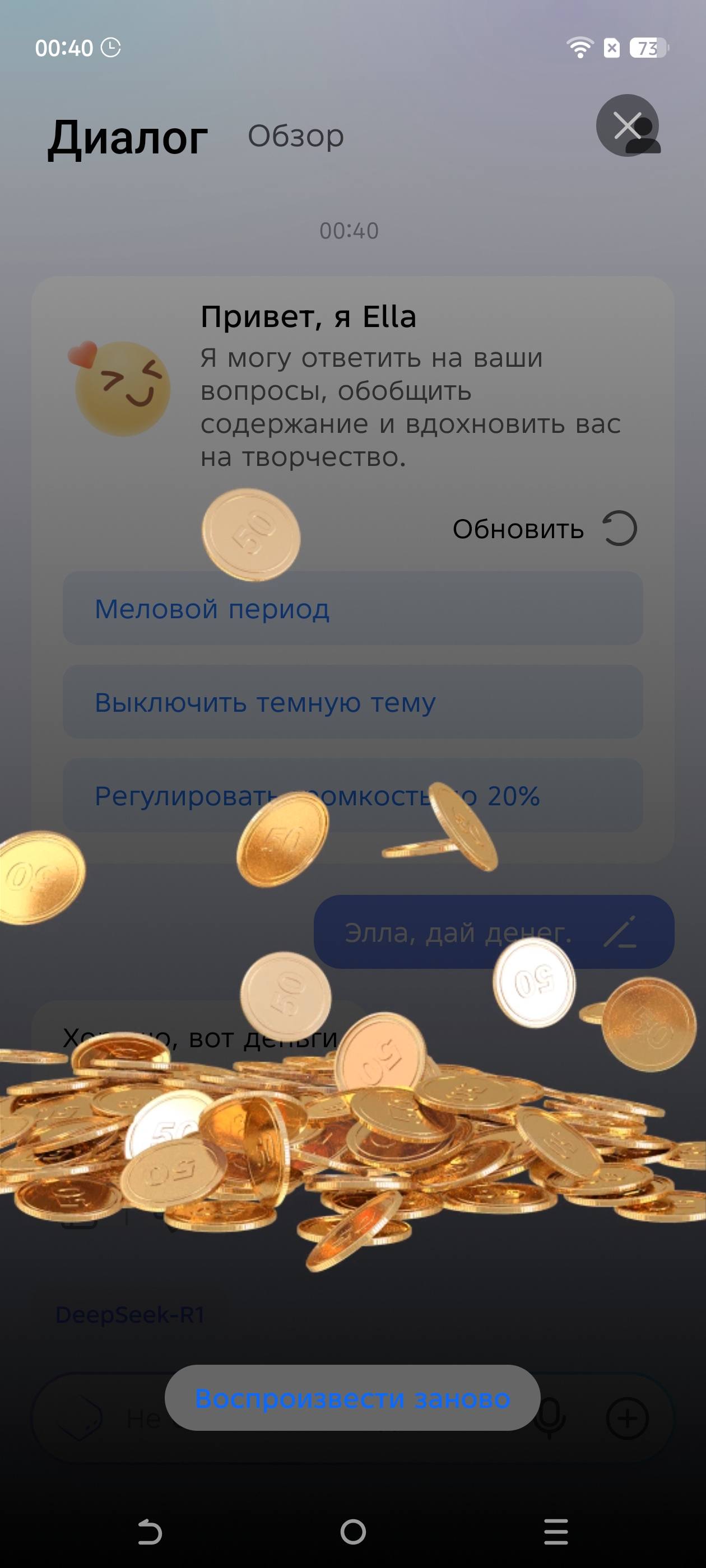
Task: Select Выключить темную тему suggestion
Action: [x=352, y=702]
